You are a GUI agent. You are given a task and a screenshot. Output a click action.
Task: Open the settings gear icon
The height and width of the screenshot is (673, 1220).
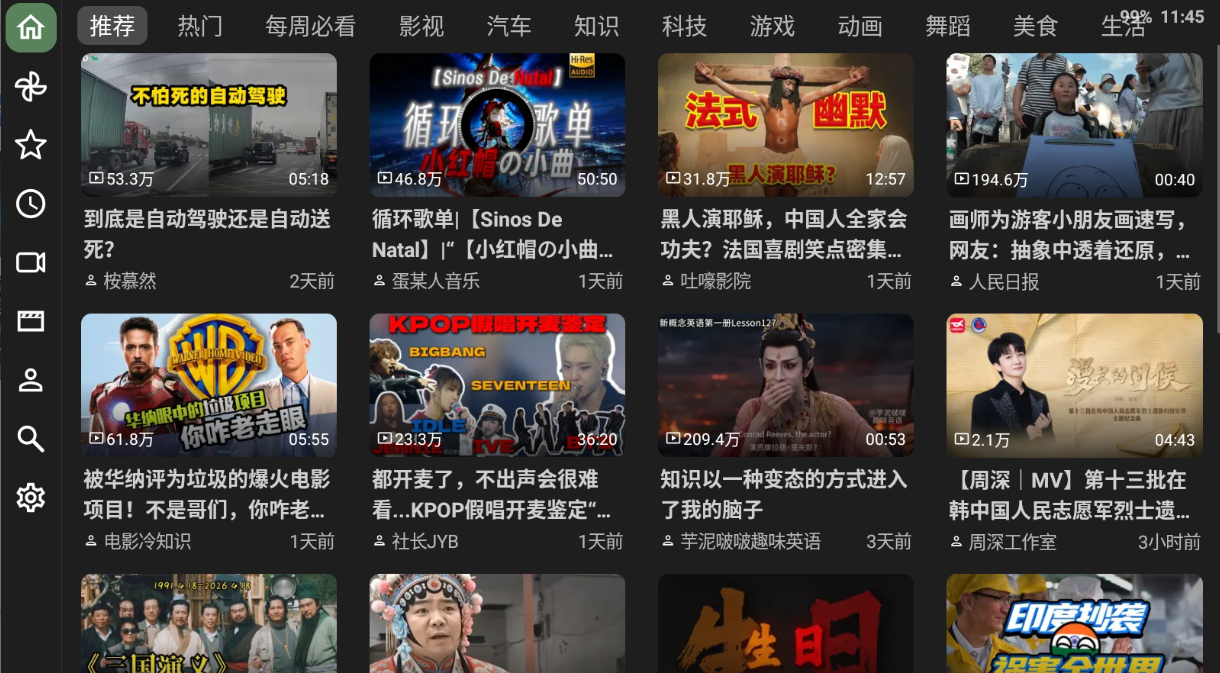click(x=31, y=497)
